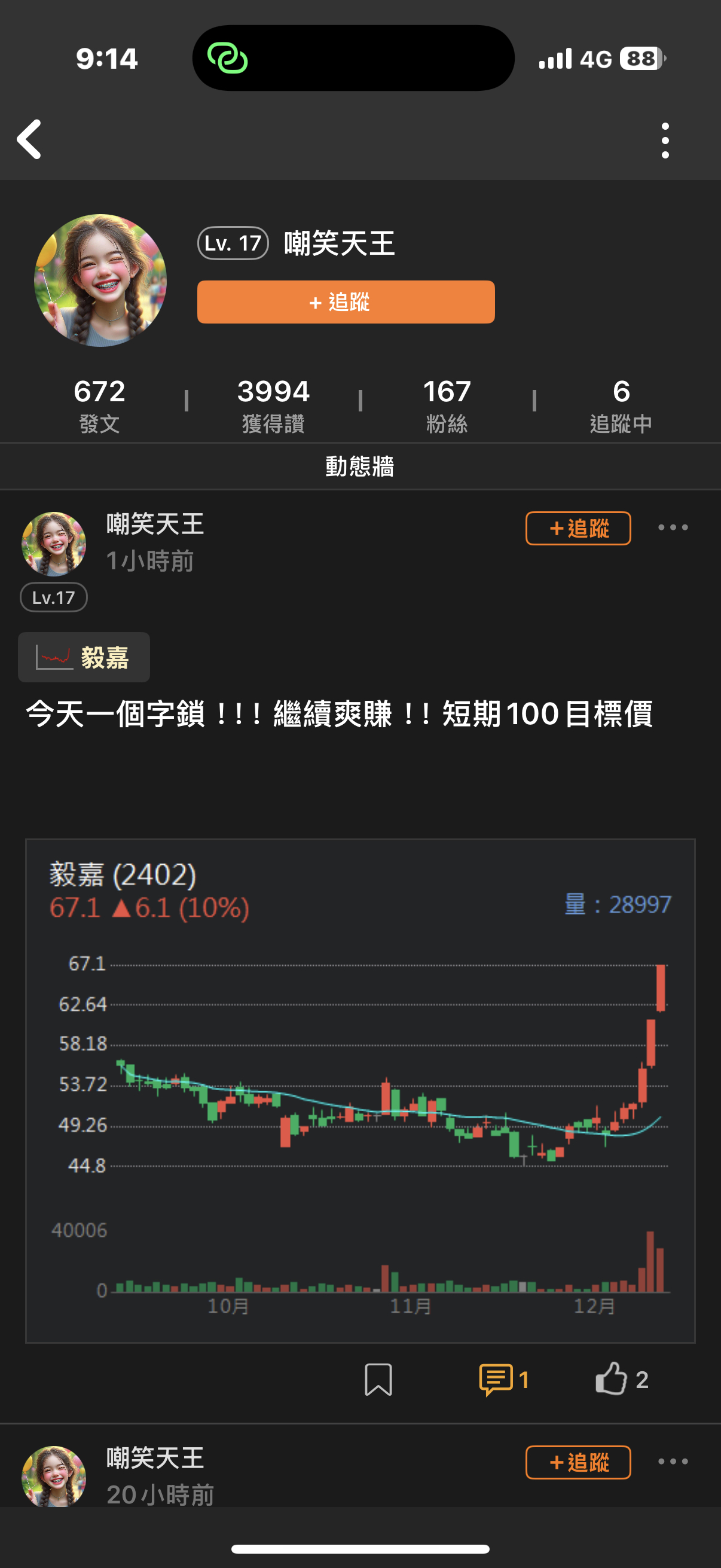Follow user with the large orange 追蹤 button
The width and height of the screenshot is (721, 1568).
[346, 302]
